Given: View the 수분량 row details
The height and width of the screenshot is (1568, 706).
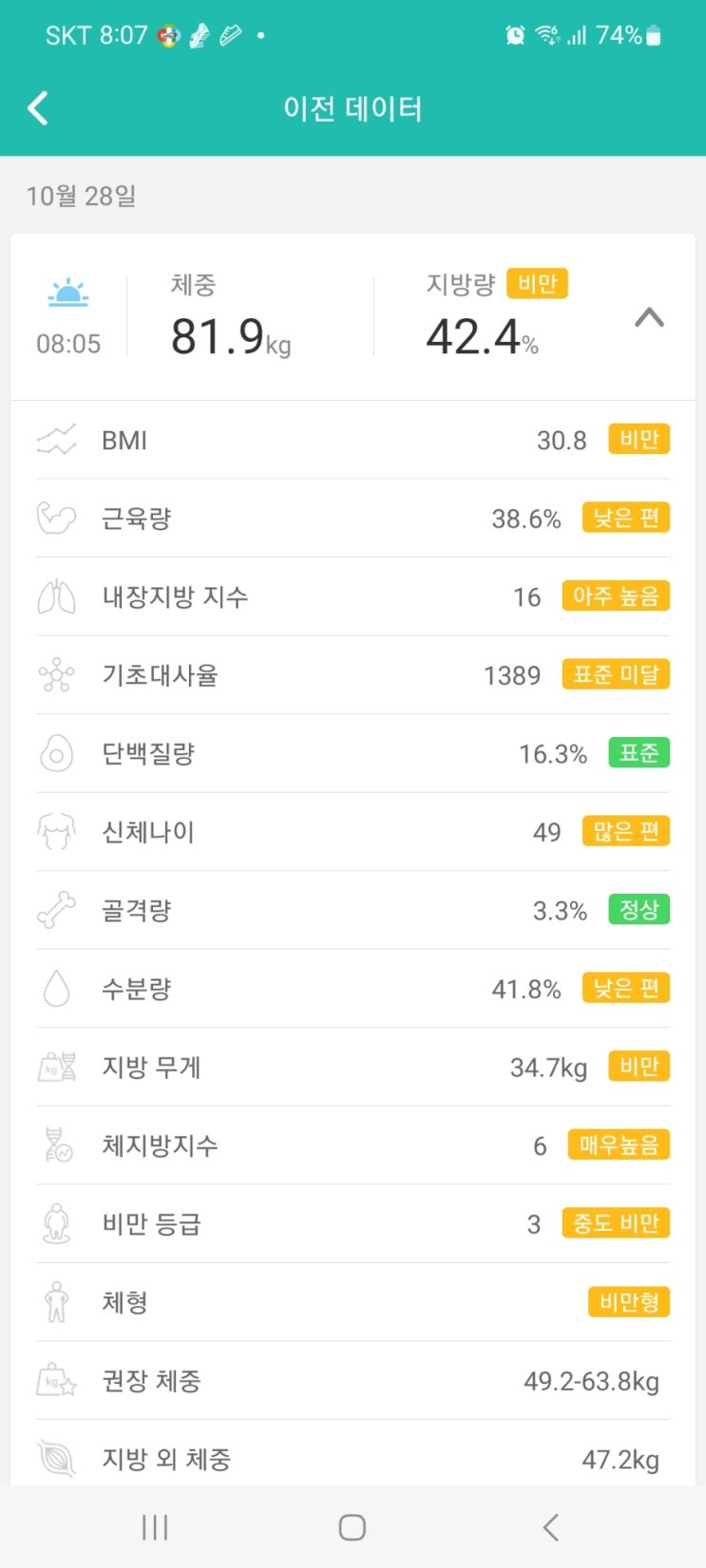Looking at the screenshot, I should point(353,989).
